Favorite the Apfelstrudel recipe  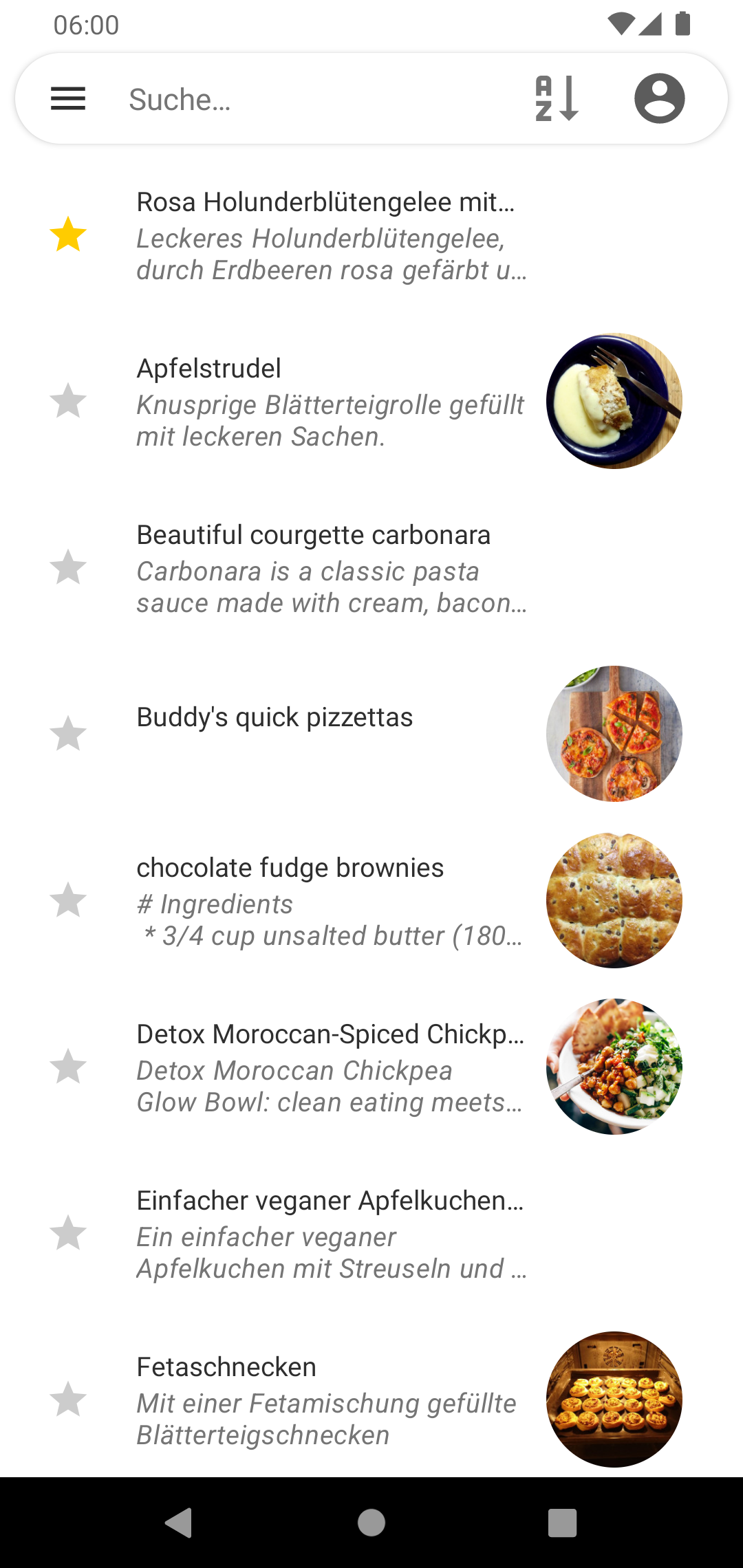68,401
